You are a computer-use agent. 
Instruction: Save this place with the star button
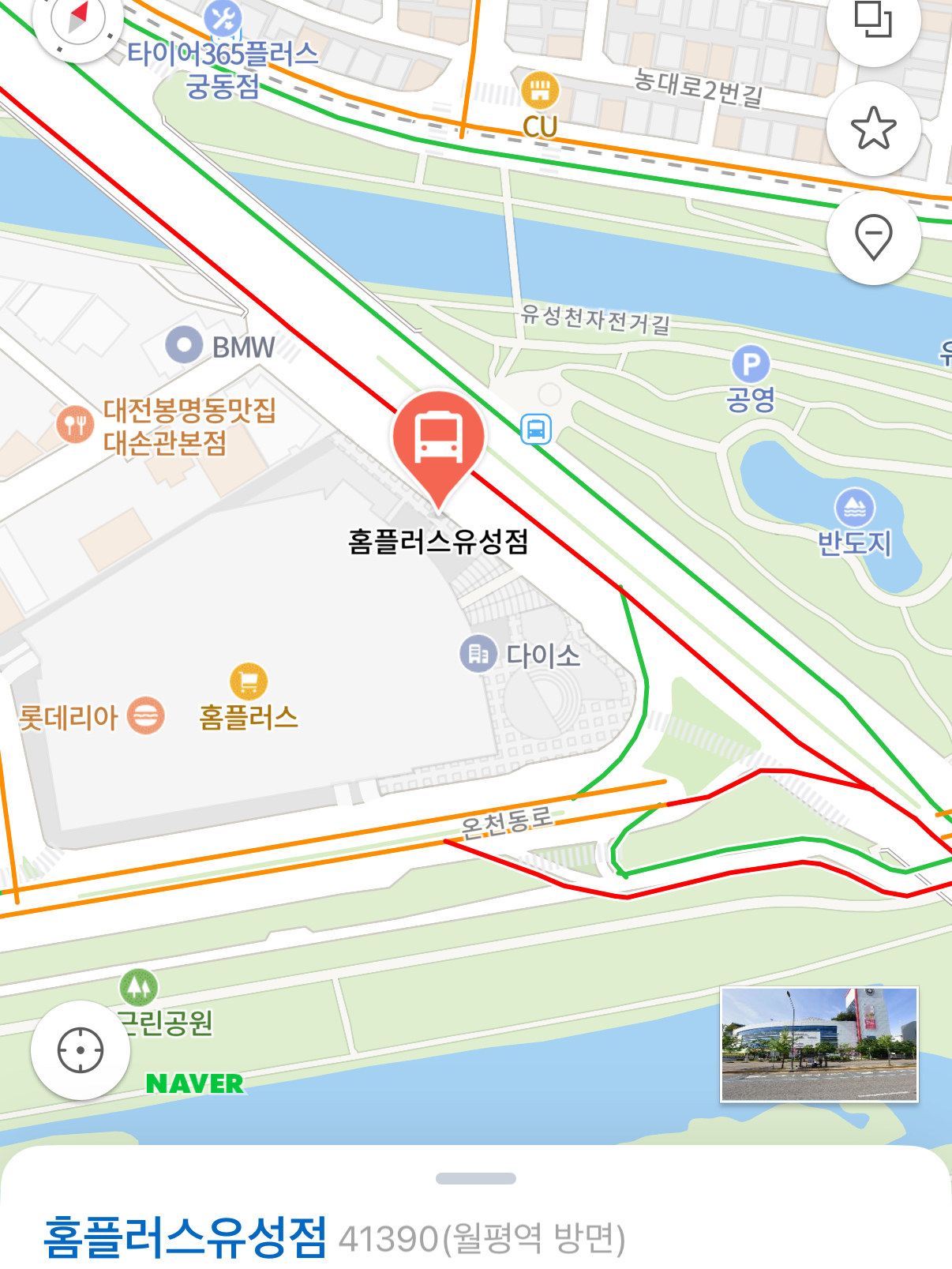873,129
